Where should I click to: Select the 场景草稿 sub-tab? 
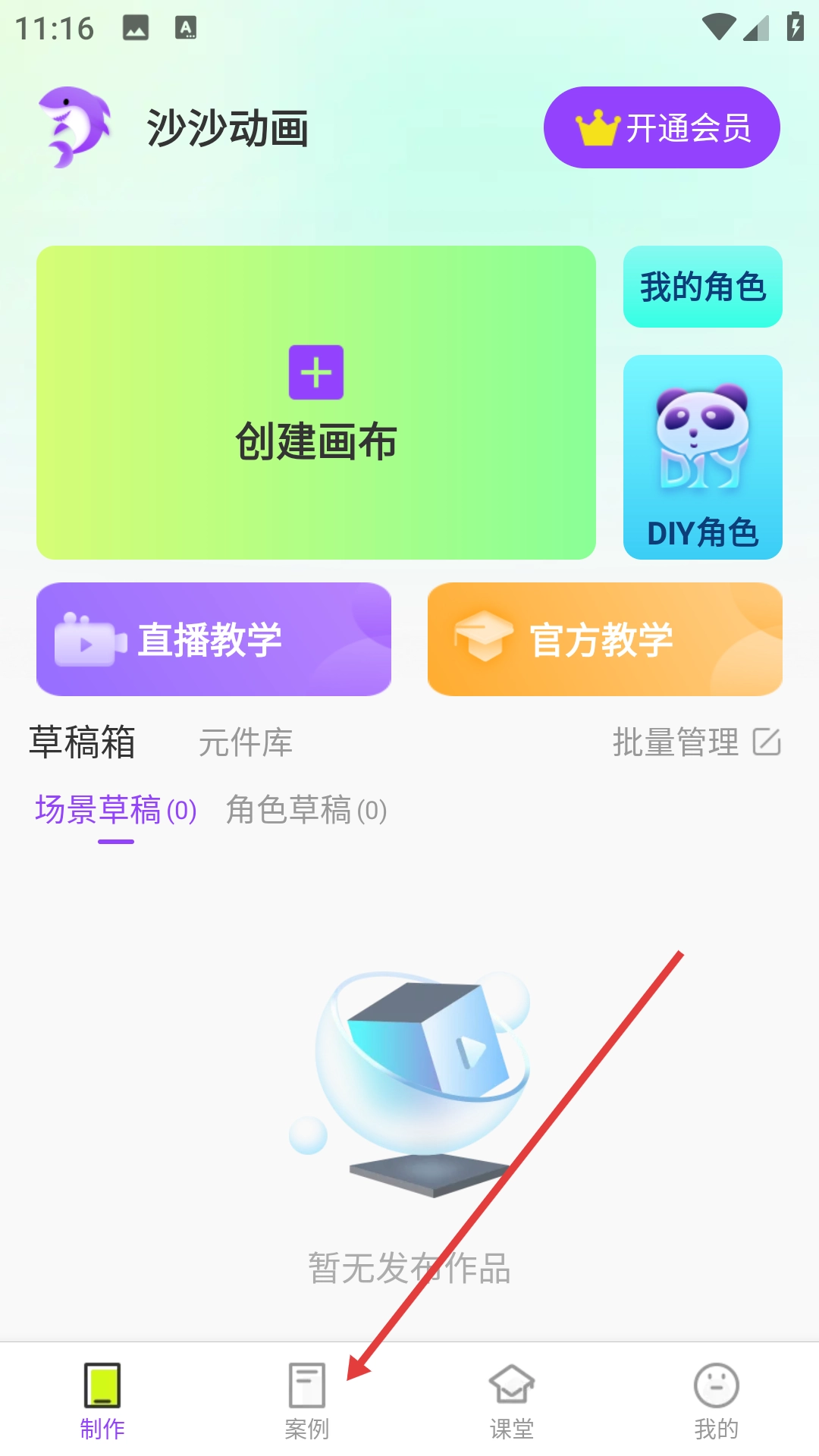tap(115, 810)
